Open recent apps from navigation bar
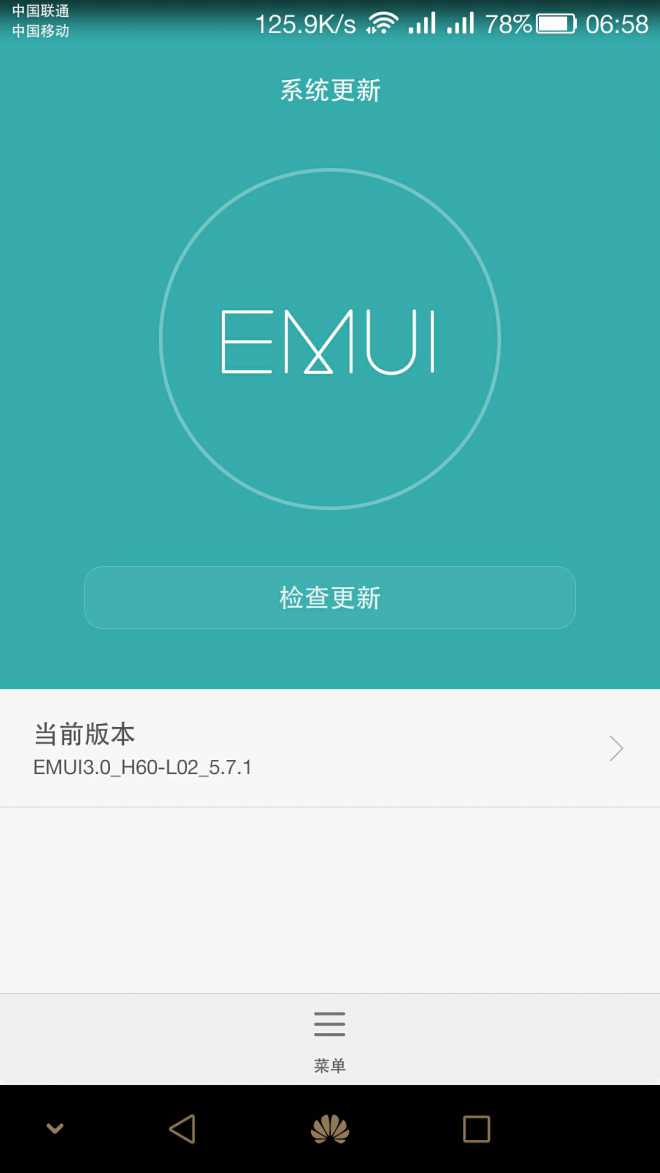Screen dimensions: 660x1173 pos(476,1129)
